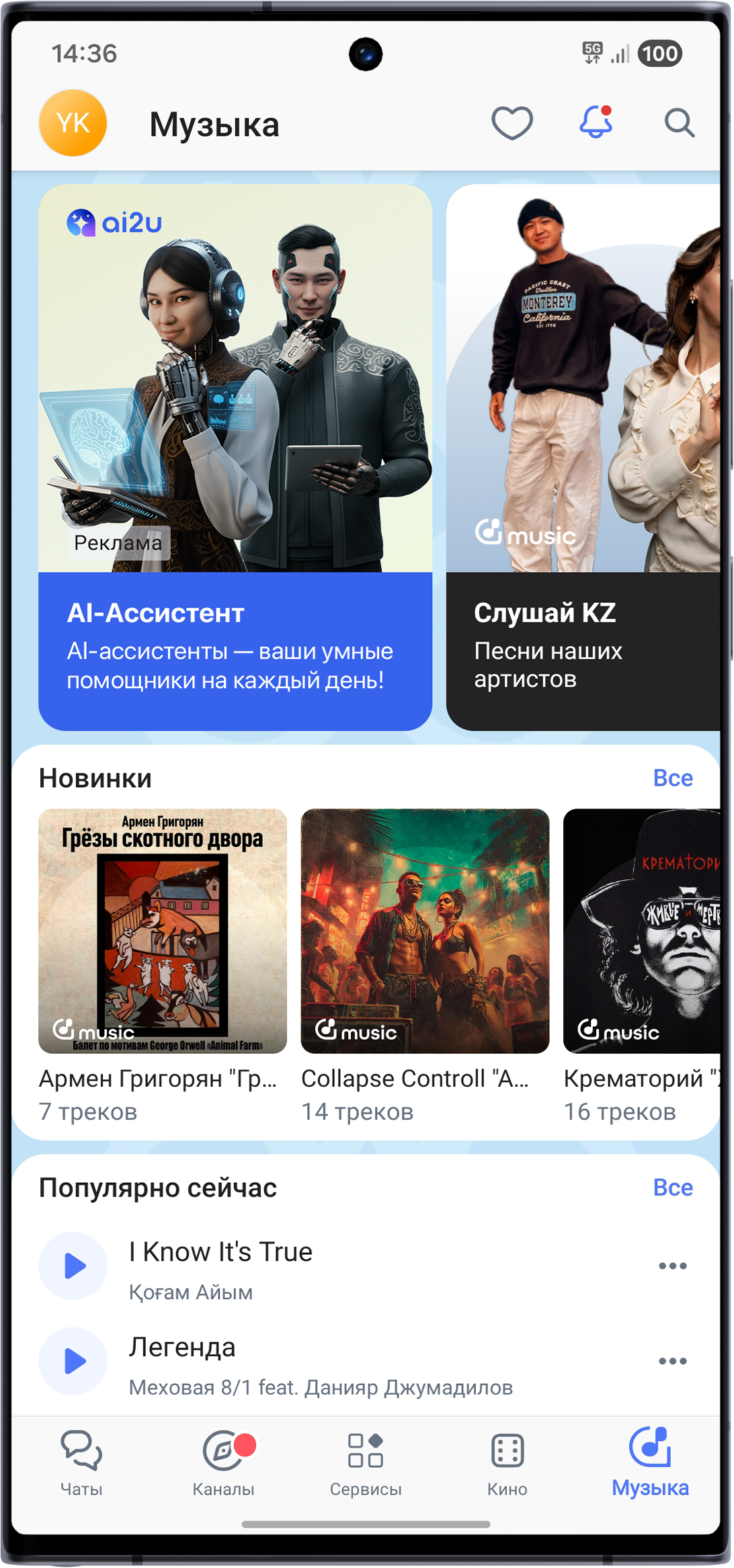The width and height of the screenshot is (734, 1568).
Task: Open the notifications bell
Action: [596, 122]
